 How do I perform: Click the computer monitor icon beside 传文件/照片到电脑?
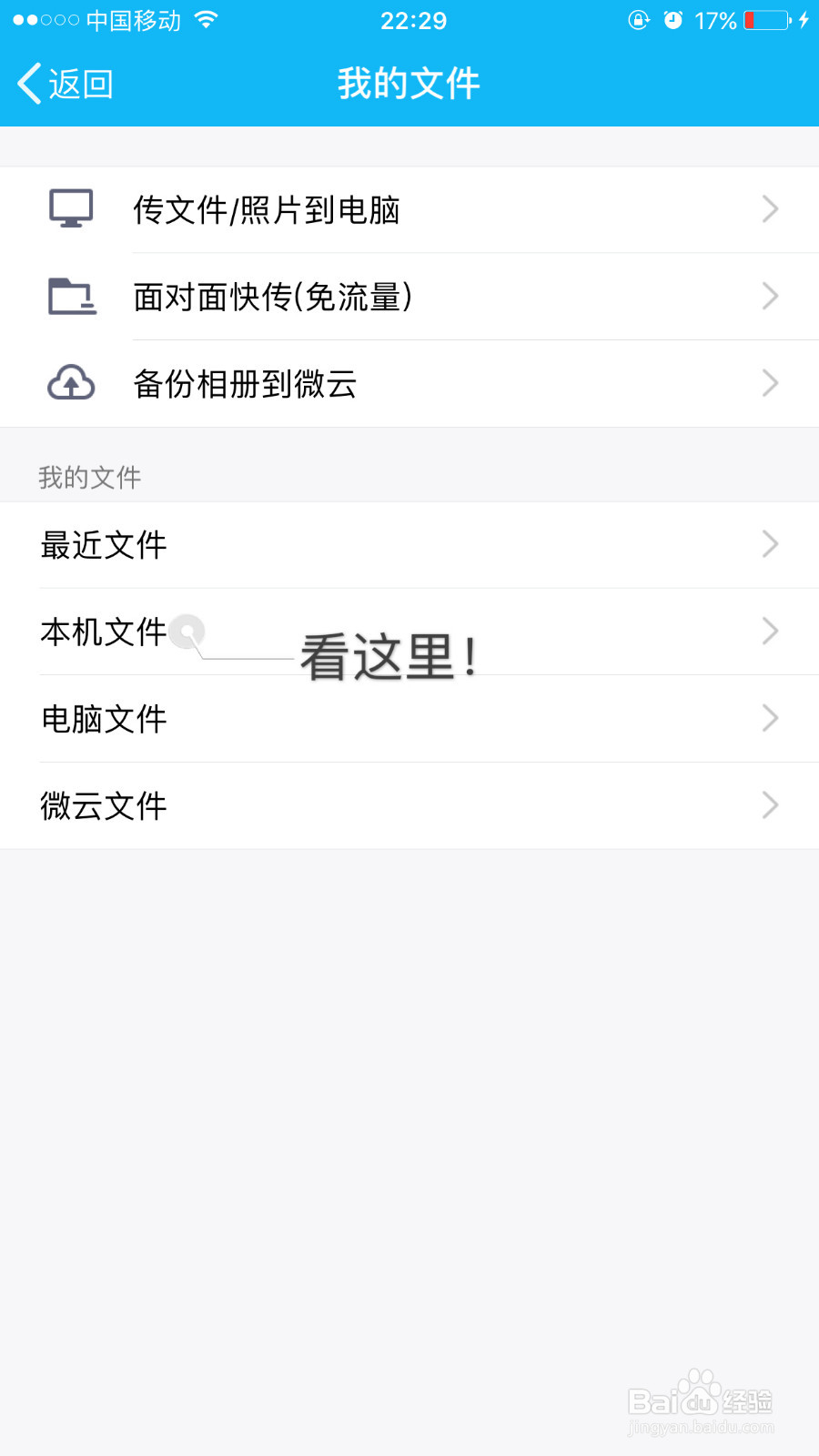point(71,208)
